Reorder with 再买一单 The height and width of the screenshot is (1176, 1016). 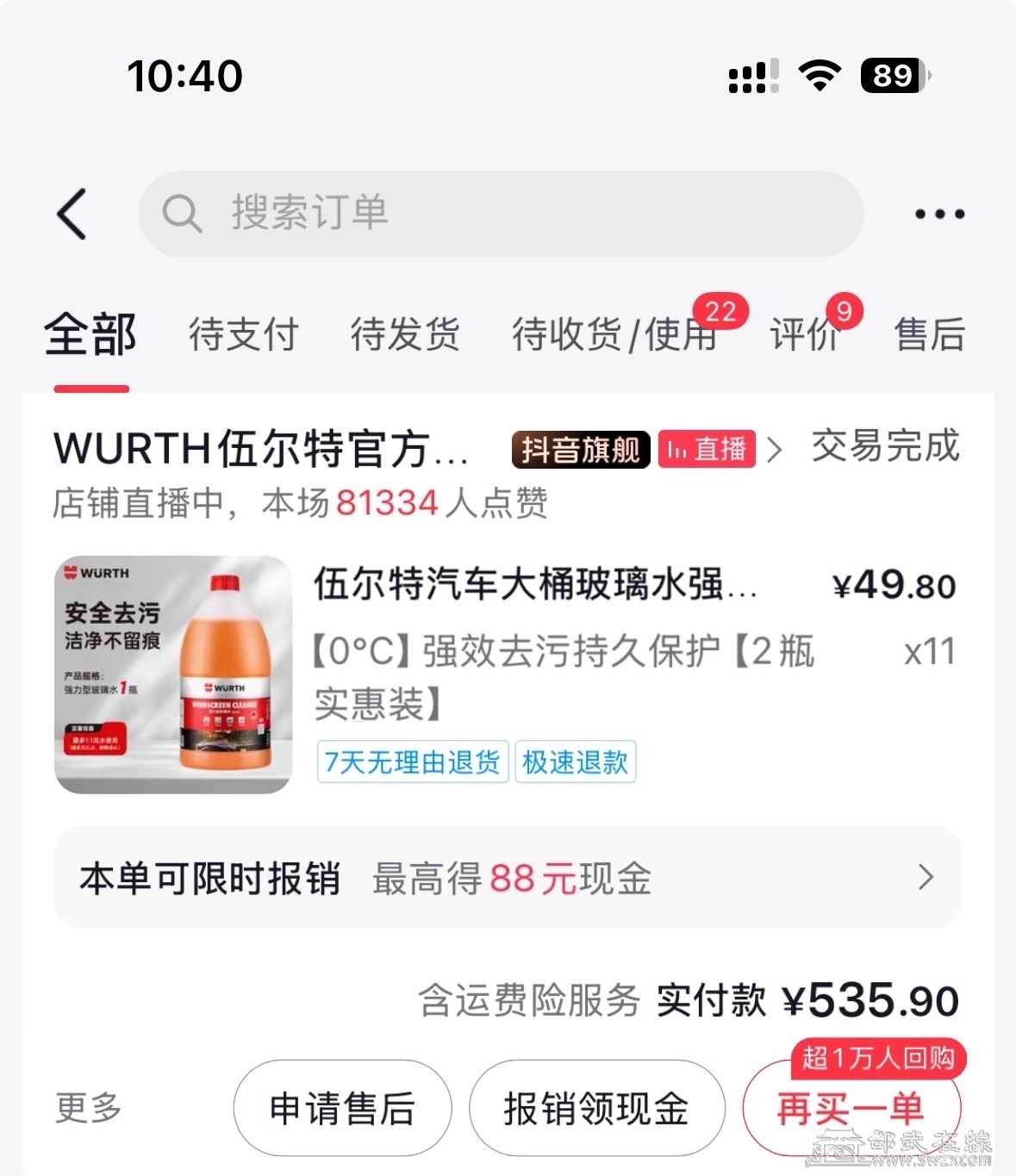click(850, 1108)
